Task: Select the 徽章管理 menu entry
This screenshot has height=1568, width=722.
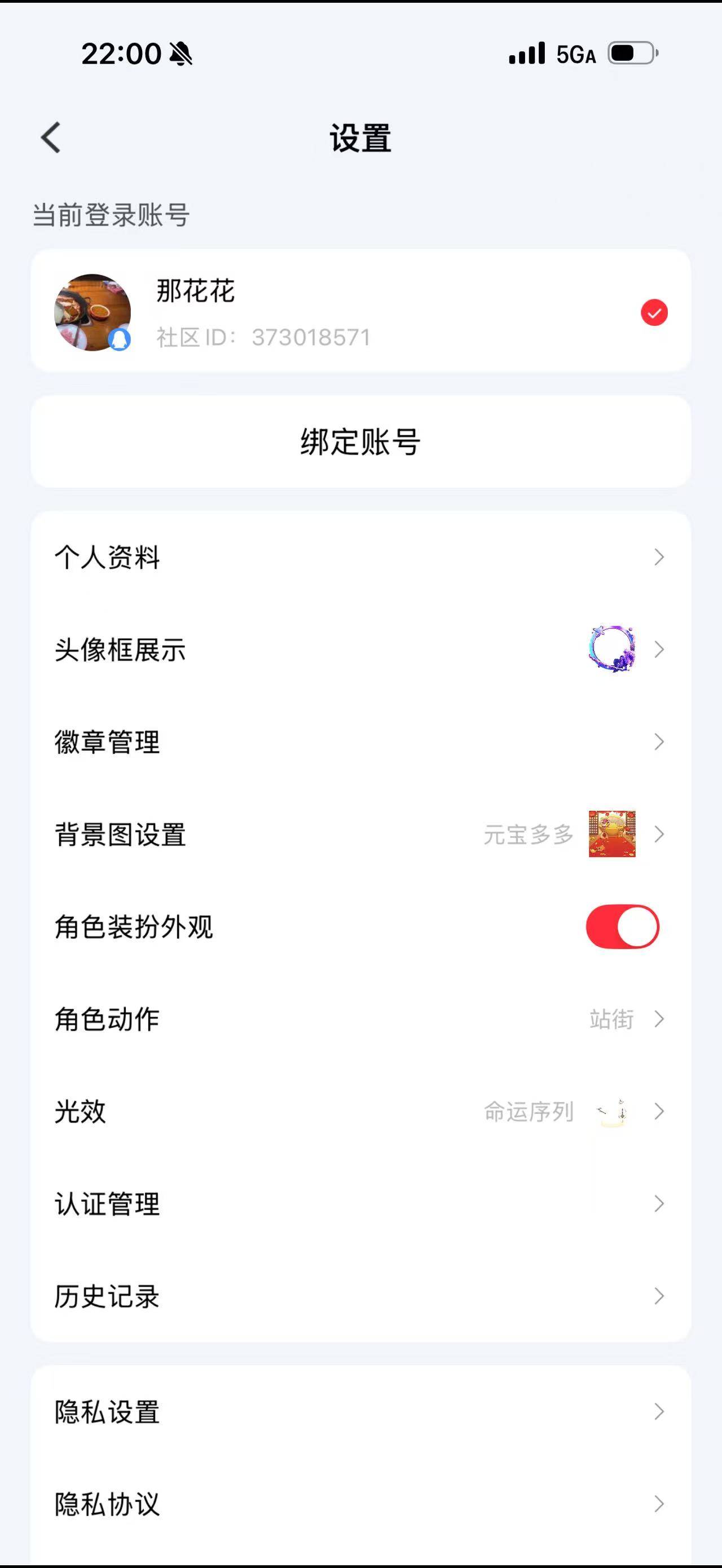Action: pyautogui.click(x=107, y=743)
